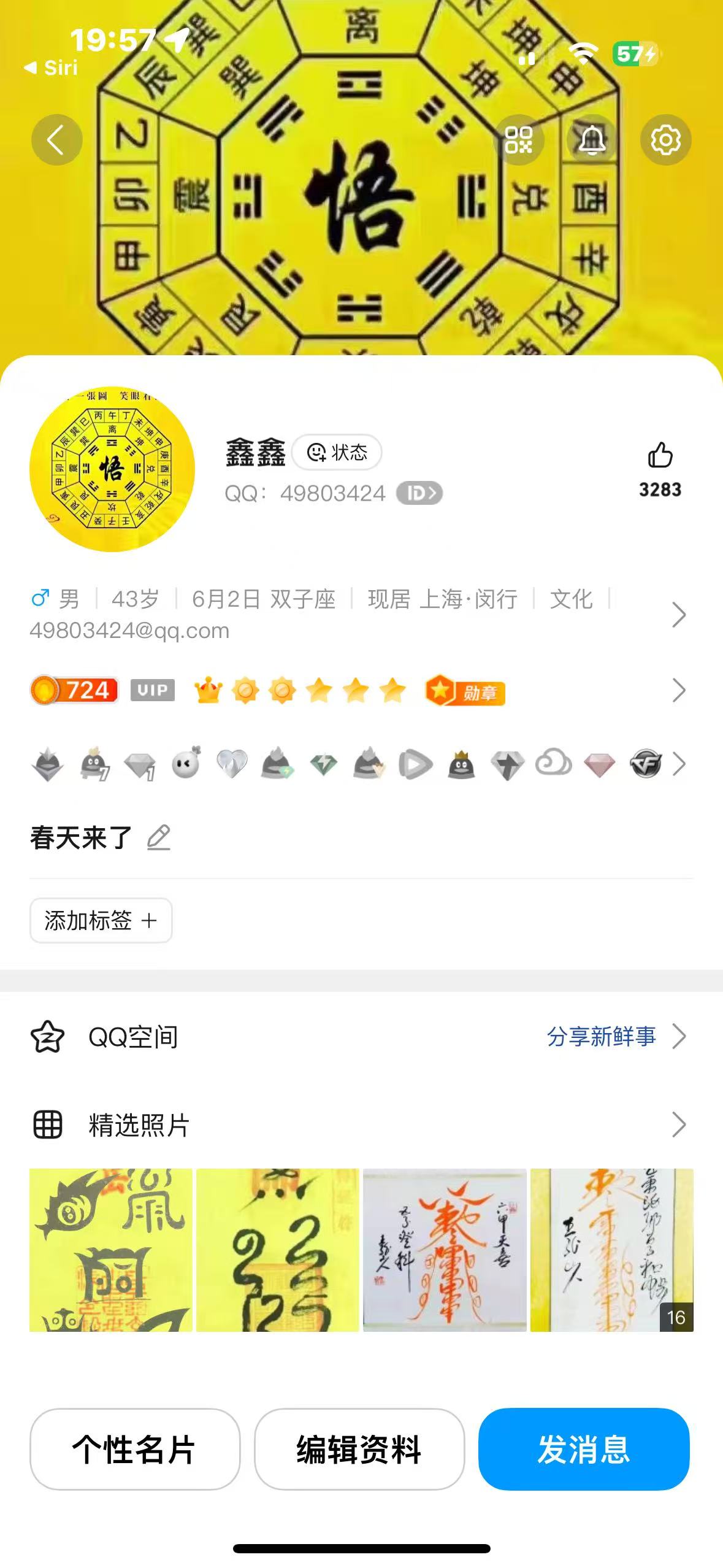Tap the thumbs-up likes icon
This screenshot has width=723, height=1568.
pyautogui.click(x=660, y=456)
